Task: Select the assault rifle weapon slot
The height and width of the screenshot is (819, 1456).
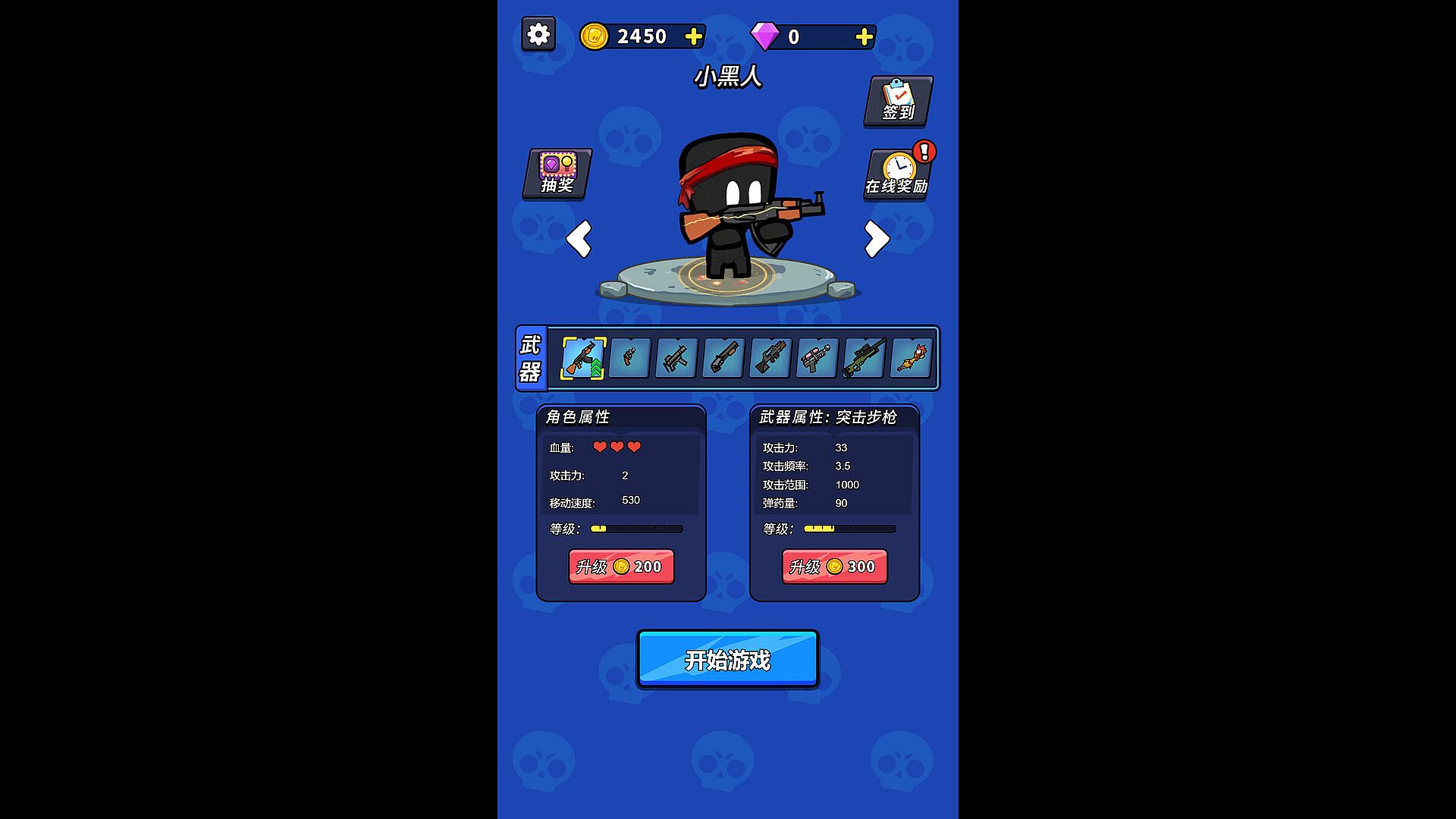Action: pyautogui.click(x=583, y=358)
